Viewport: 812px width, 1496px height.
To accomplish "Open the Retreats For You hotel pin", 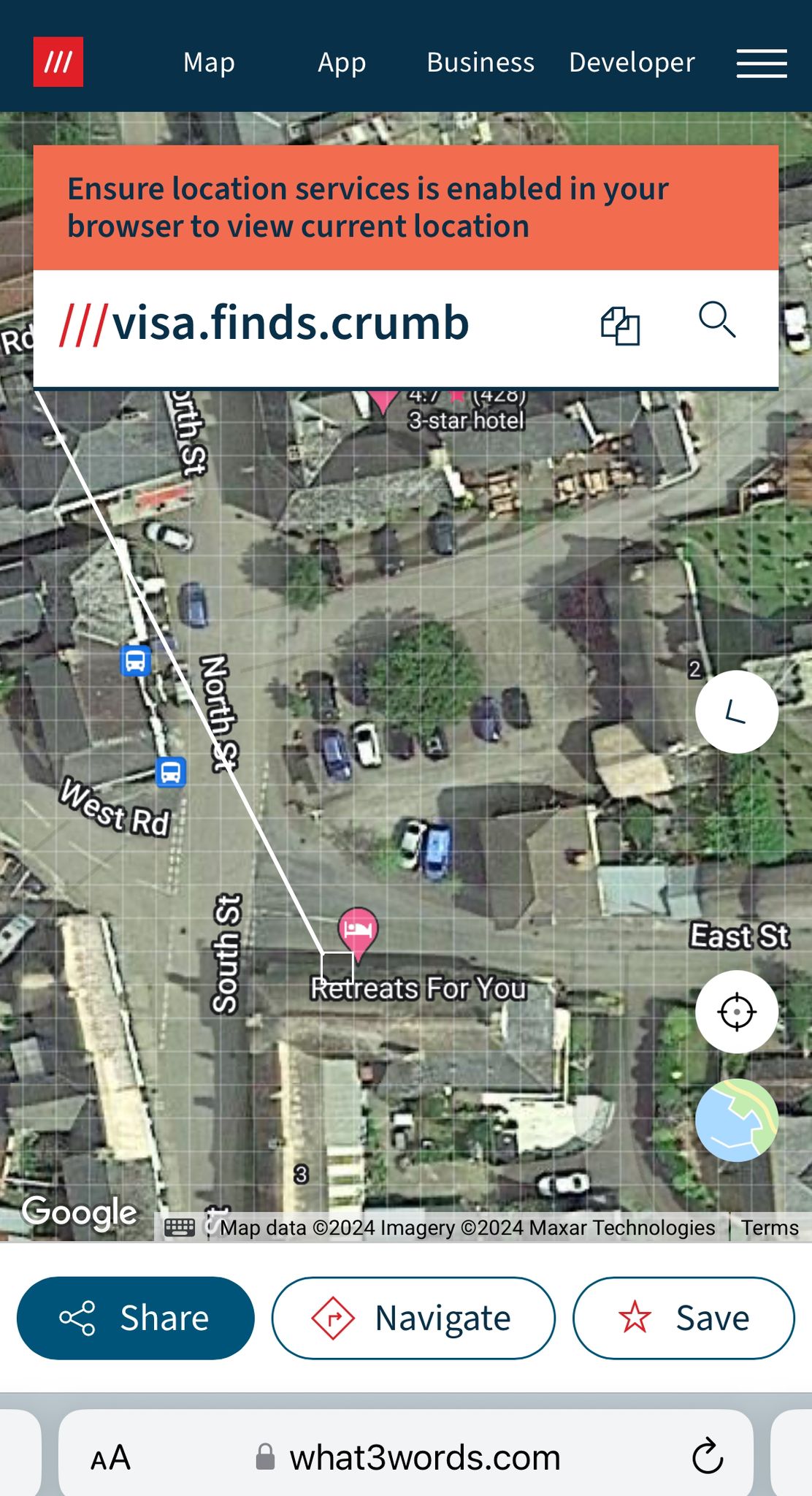I will click(x=357, y=931).
